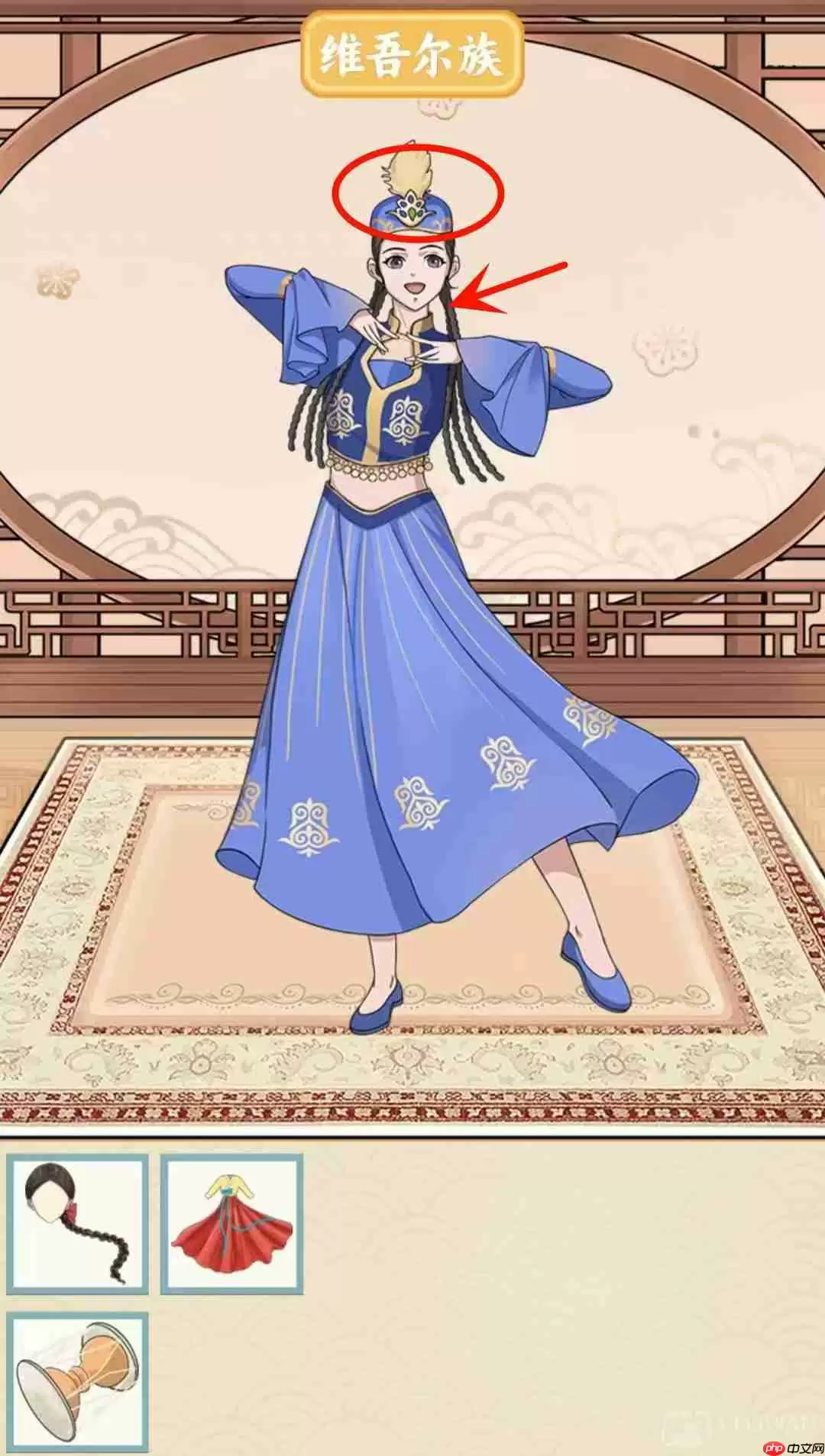The width and height of the screenshot is (825, 1456).
Task: Pick the hand drum item tile
Action: click(x=77, y=1382)
